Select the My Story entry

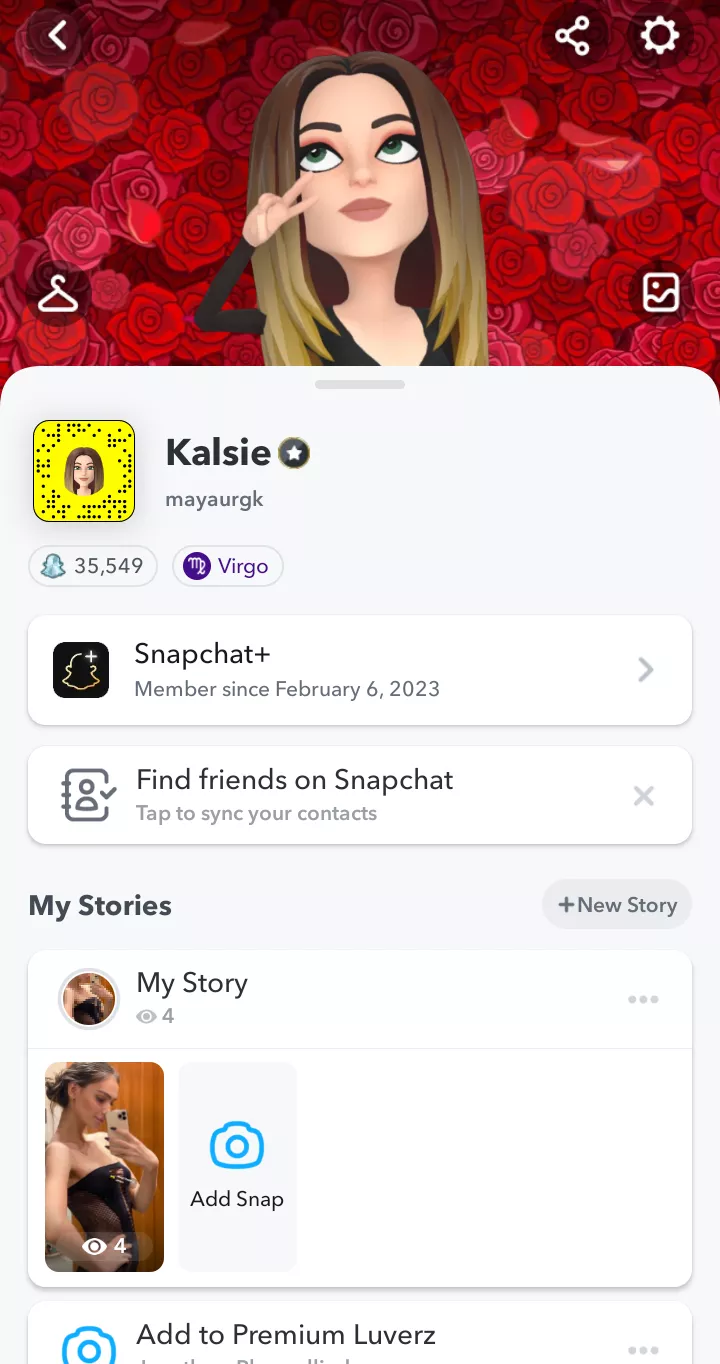(192, 983)
